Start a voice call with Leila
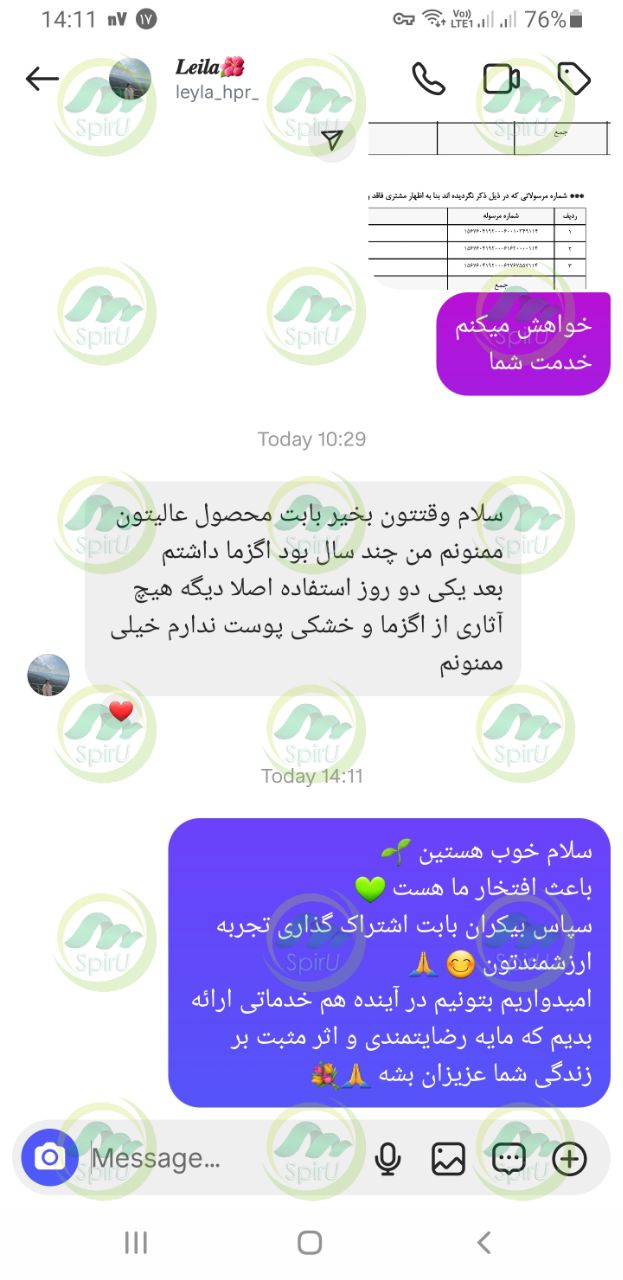Viewport: 623px width, 1280px height. point(429,79)
